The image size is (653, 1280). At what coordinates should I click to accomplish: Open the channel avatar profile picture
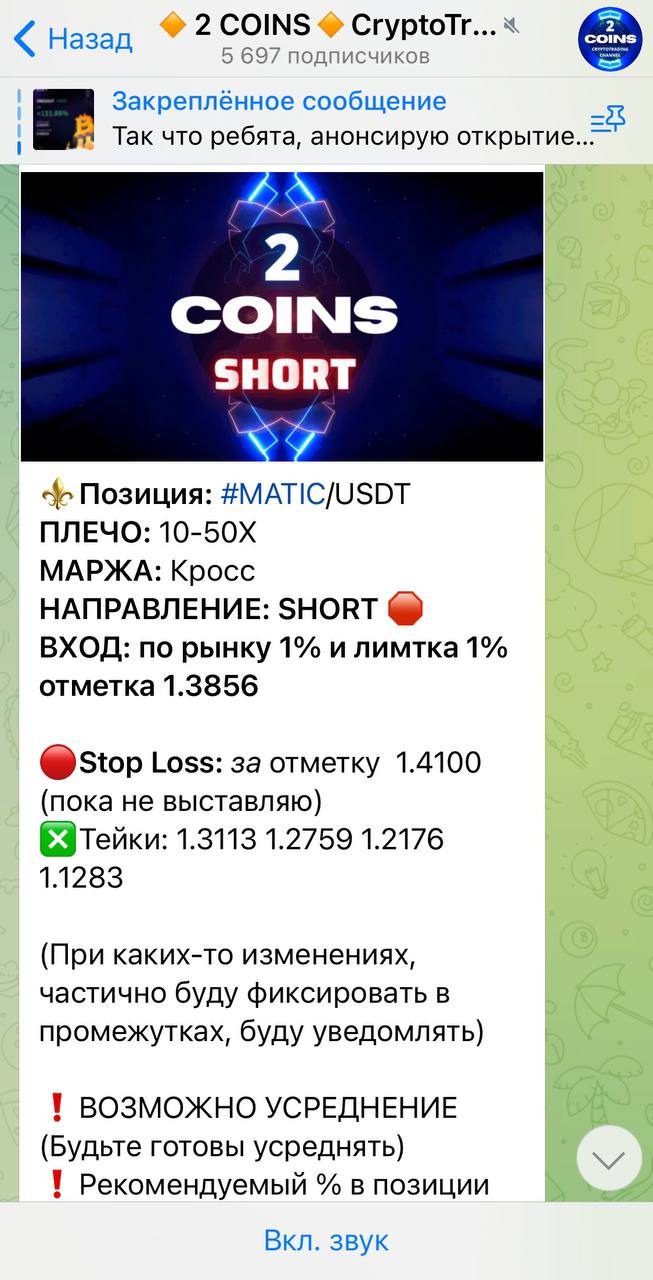point(610,39)
